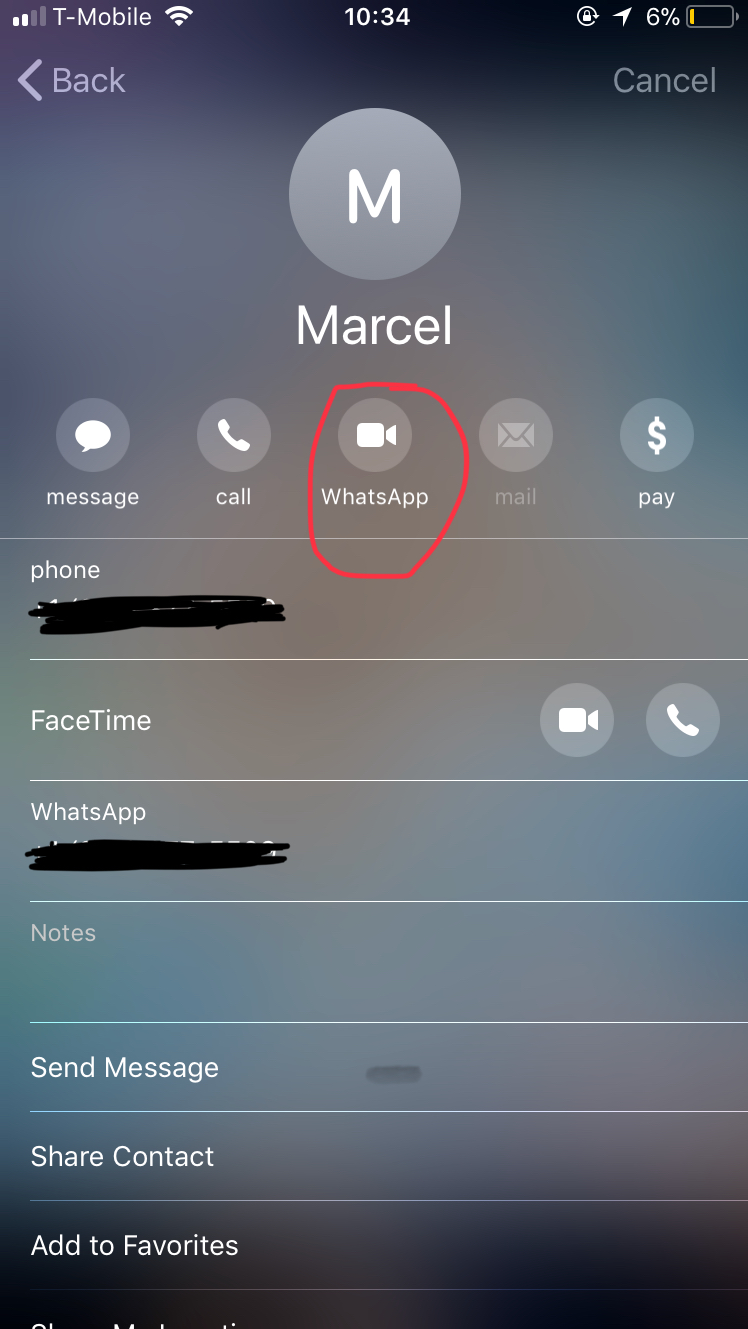
Task: Call Marcel with the call icon
Action: point(234,436)
